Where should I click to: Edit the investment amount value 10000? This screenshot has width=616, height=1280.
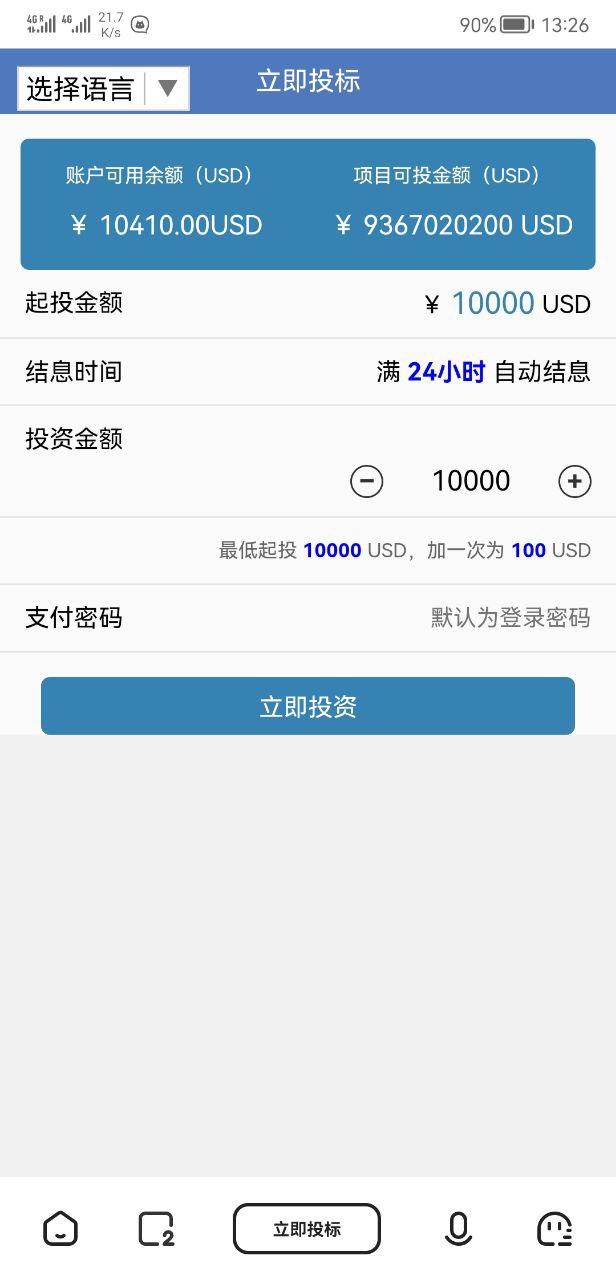[x=471, y=481]
